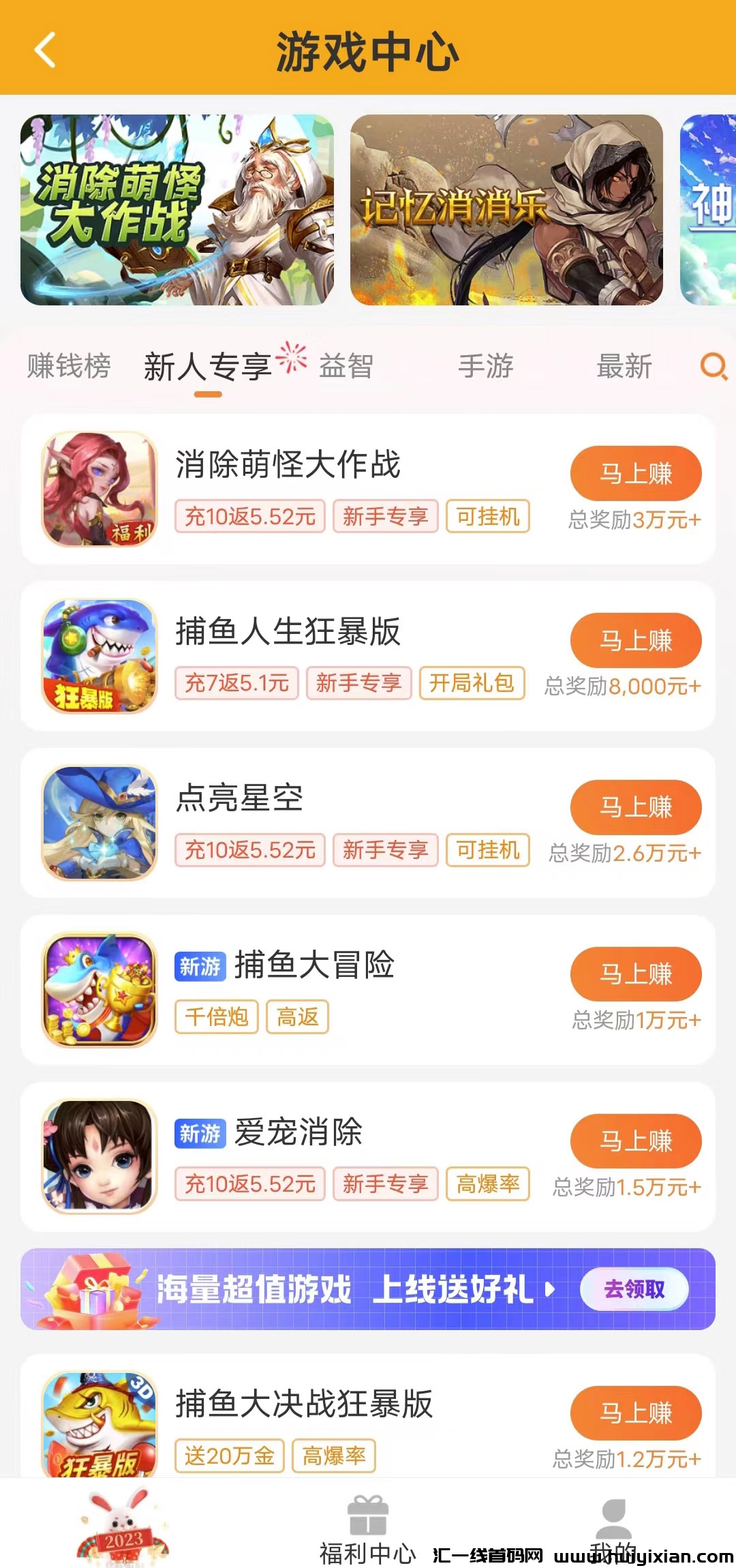
Task: Tap the 爱宠消除 game icon
Action: coord(99,1157)
